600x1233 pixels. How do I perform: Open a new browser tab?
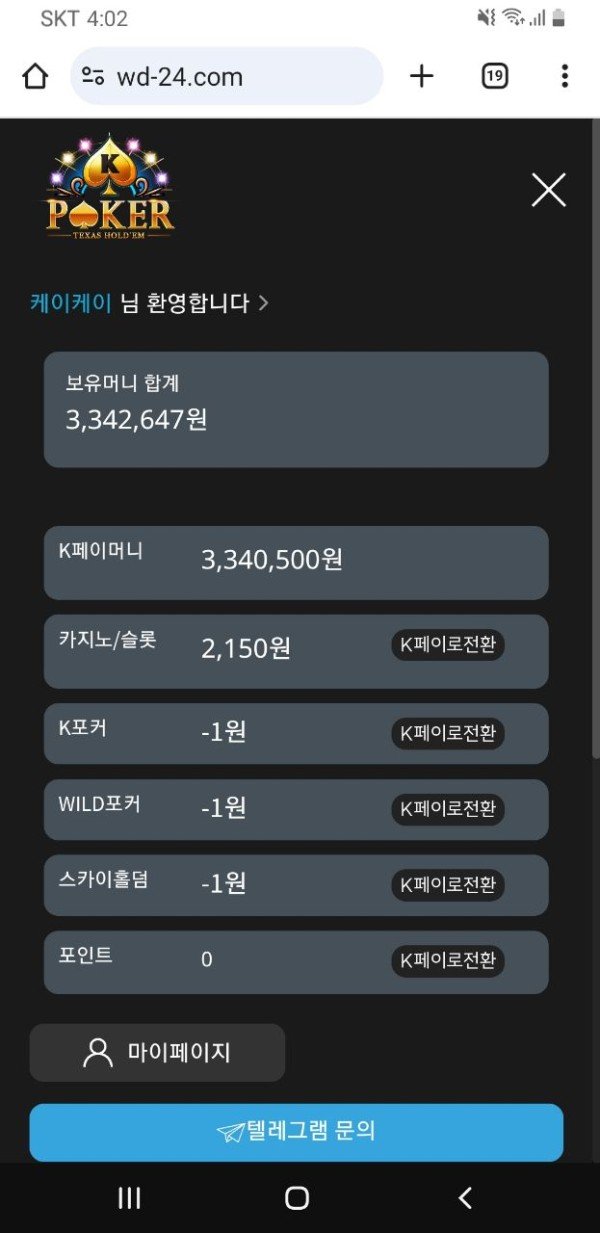422,76
